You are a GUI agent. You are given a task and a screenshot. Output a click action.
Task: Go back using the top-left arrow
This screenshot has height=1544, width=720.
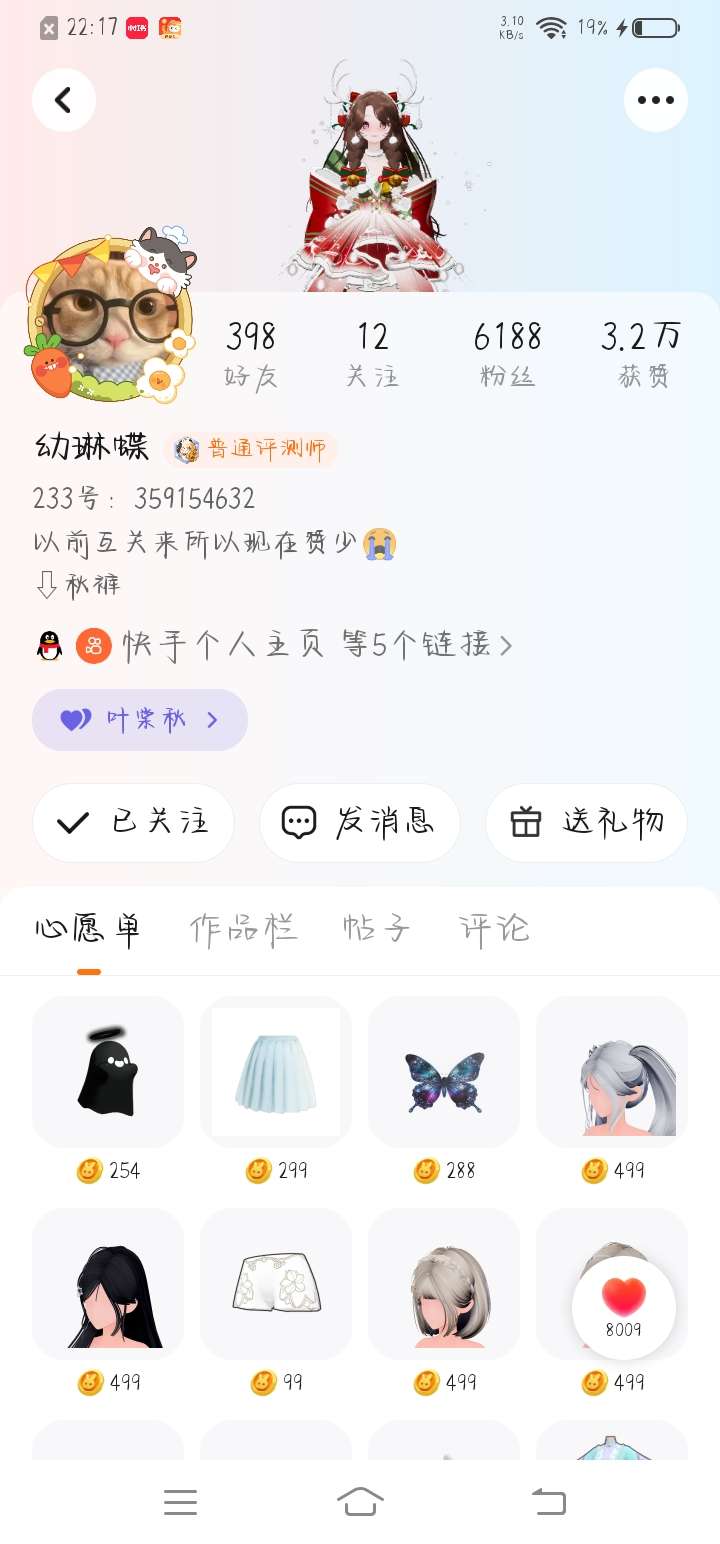63,100
